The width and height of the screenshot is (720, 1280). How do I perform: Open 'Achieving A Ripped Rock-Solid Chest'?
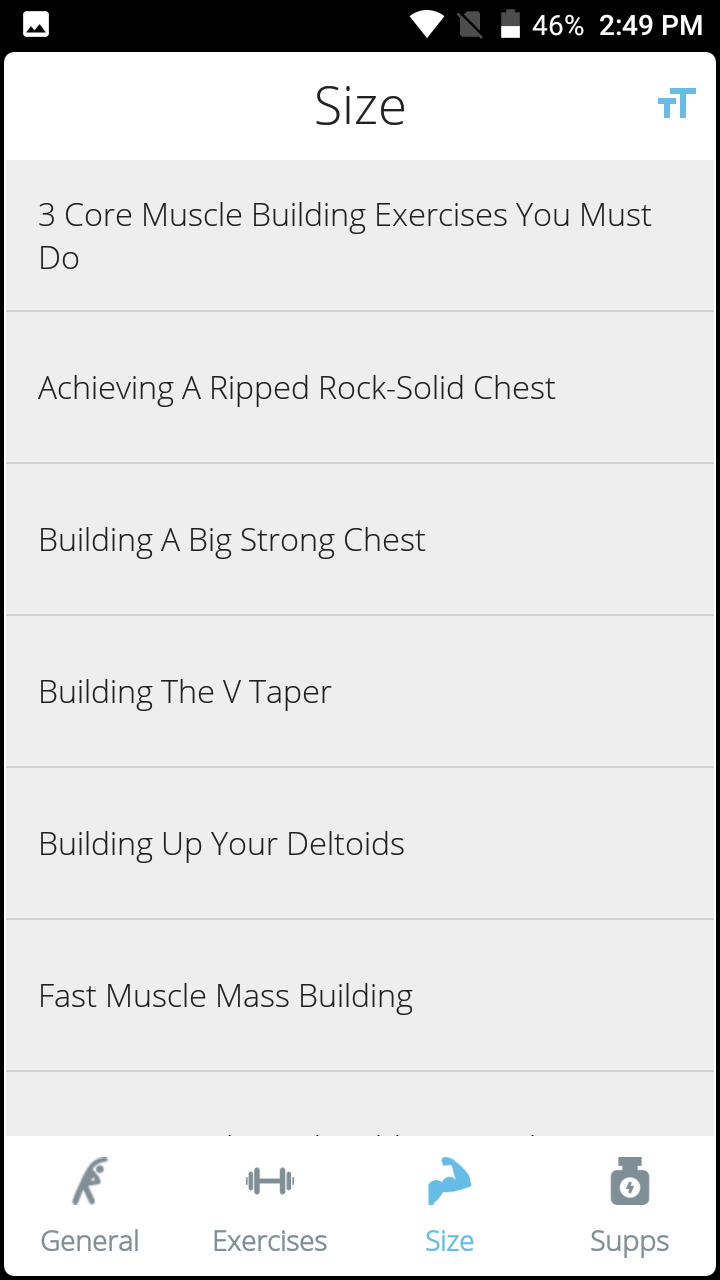(x=360, y=388)
